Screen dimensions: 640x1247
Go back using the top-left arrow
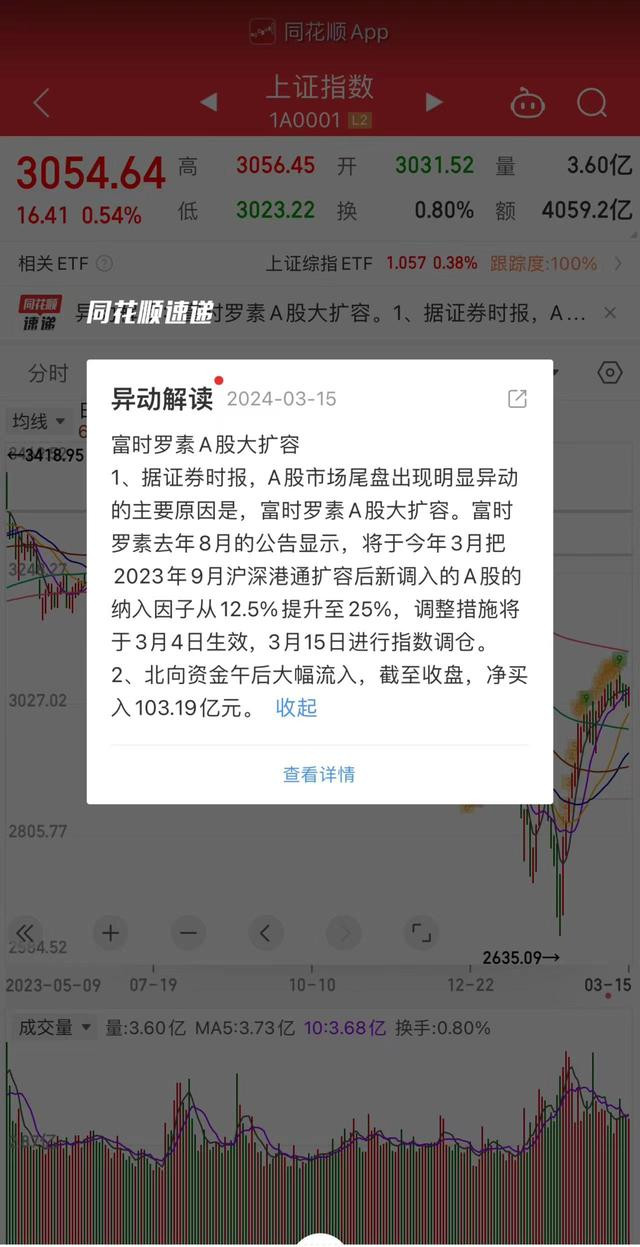point(41,102)
